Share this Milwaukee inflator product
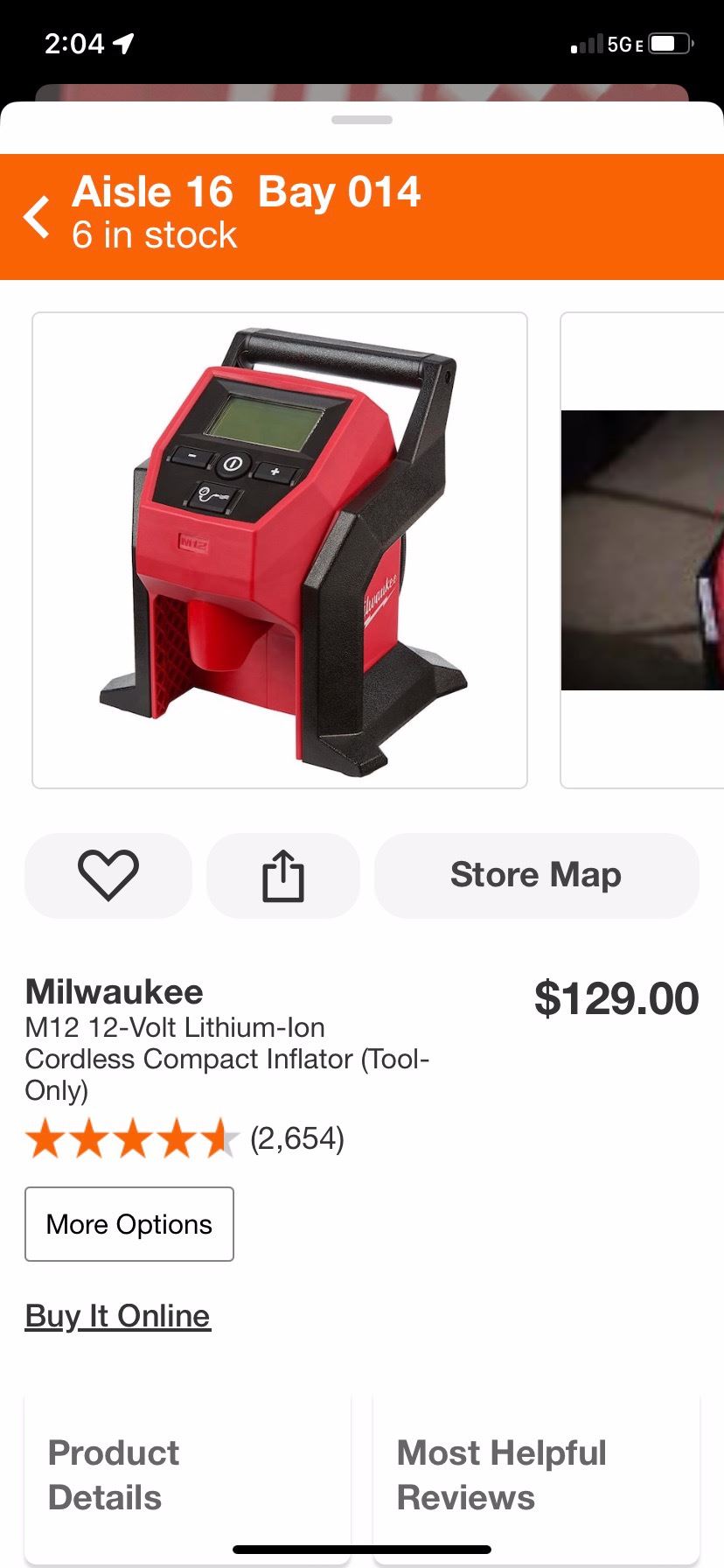Screen dimensions: 724x1568 [x=282, y=875]
